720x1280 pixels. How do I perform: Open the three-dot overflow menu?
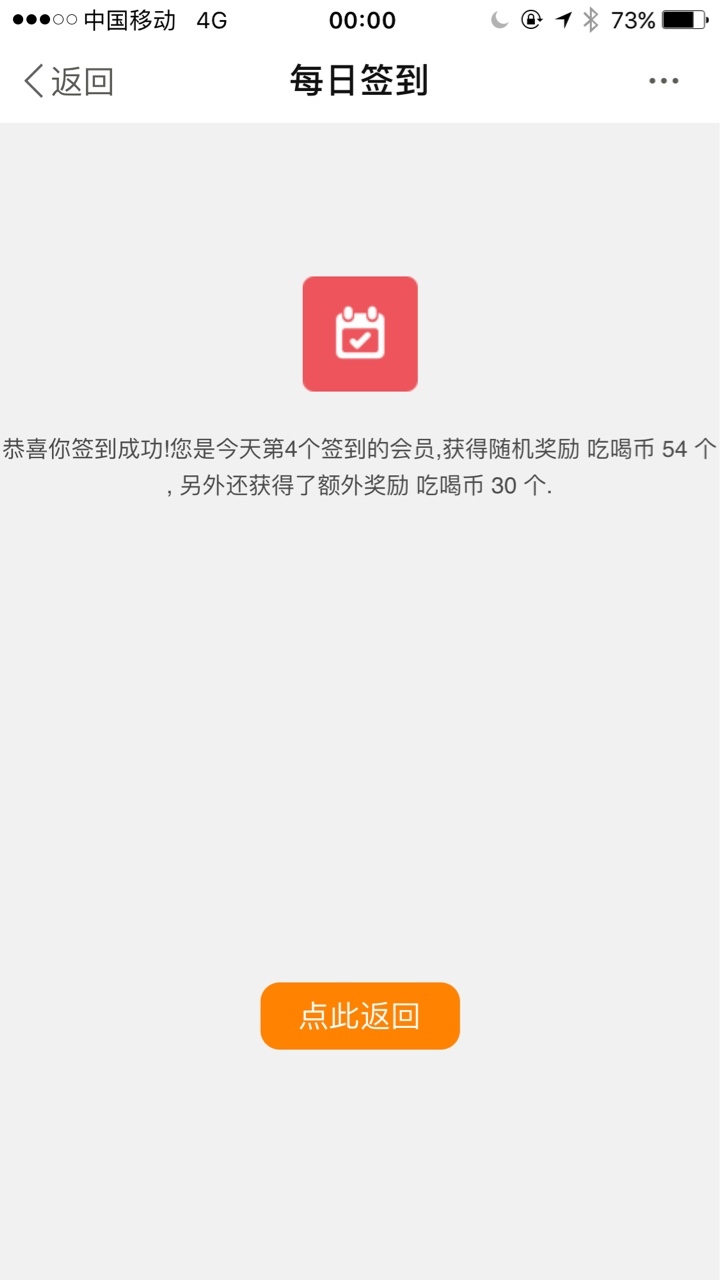(x=664, y=81)
